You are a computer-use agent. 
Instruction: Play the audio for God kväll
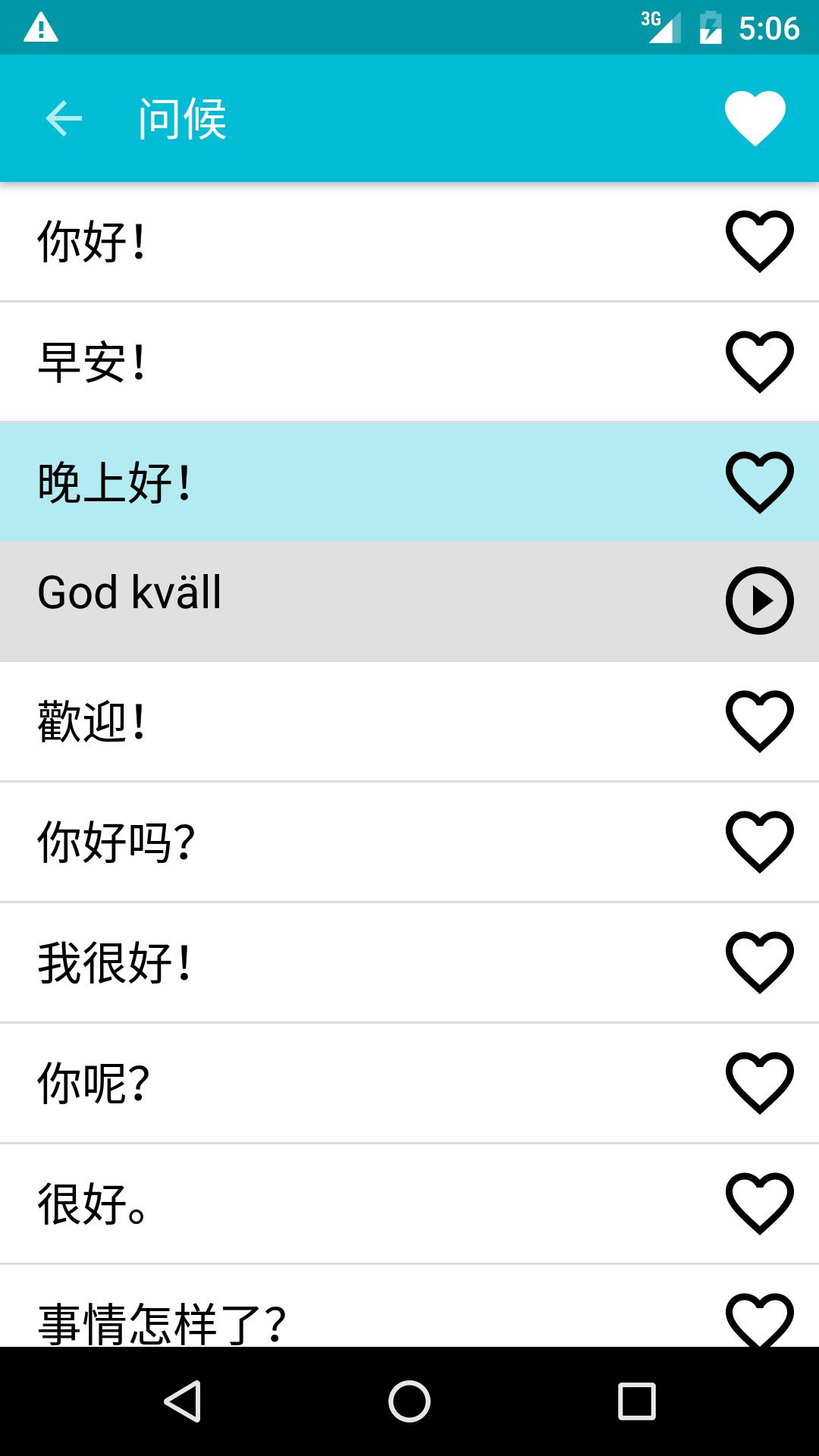click(759, 601)
